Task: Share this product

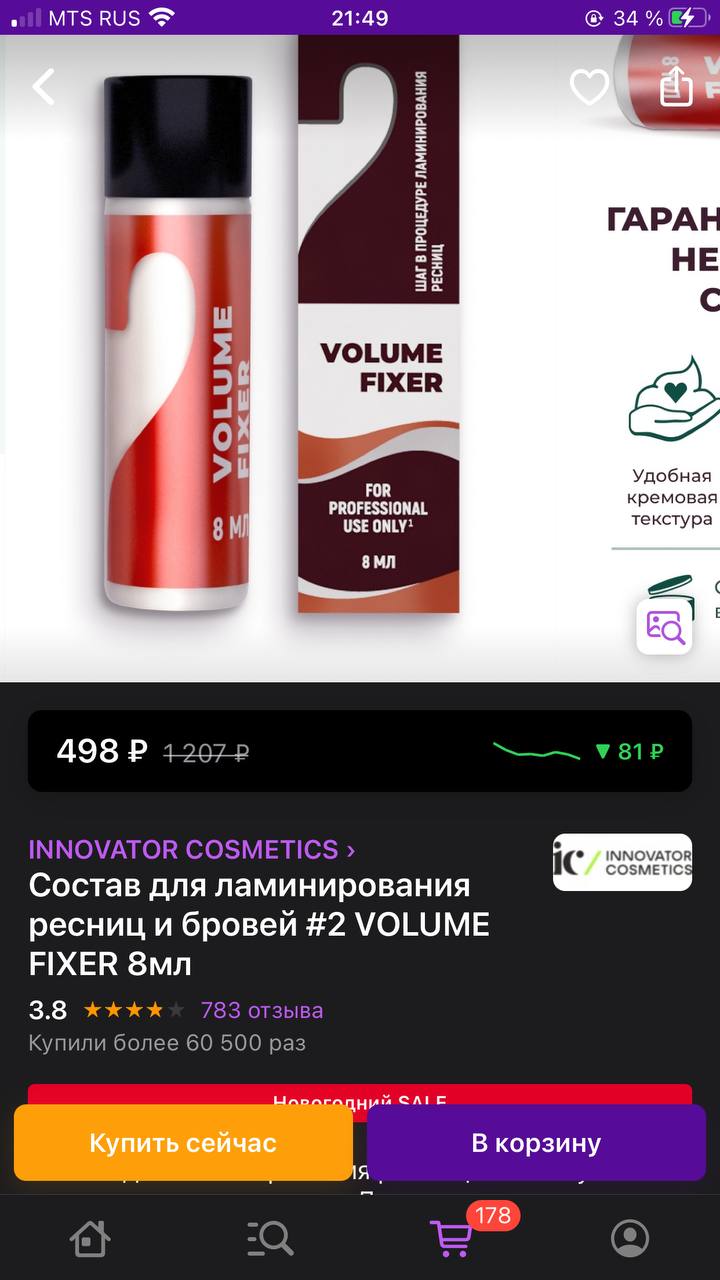Action: 677,85
